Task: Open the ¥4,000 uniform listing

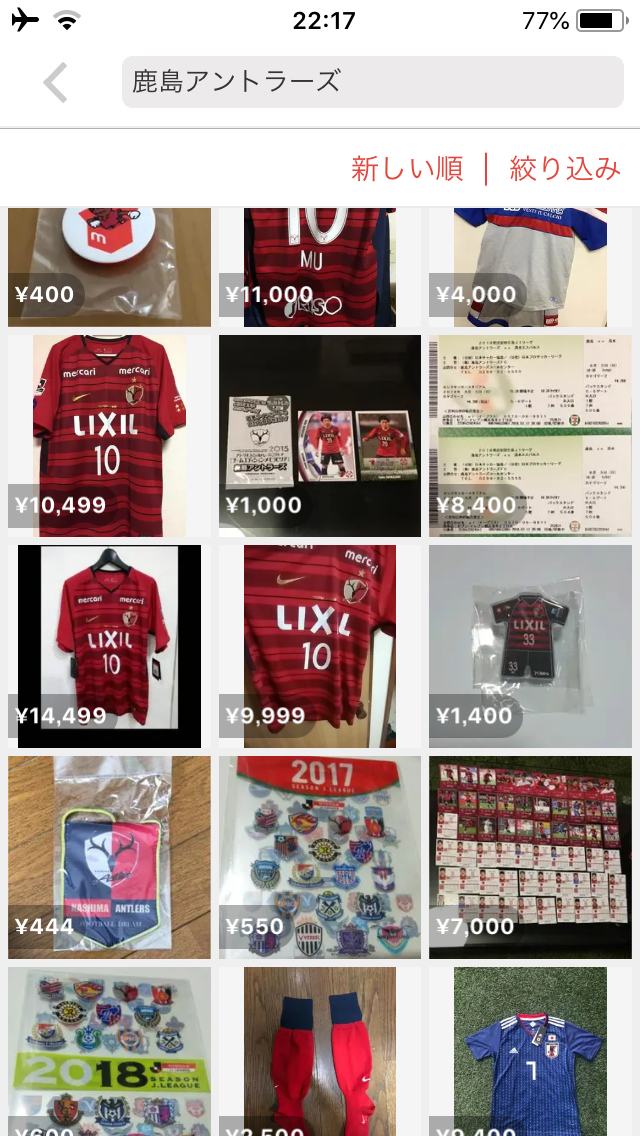Action: (530, 265)
